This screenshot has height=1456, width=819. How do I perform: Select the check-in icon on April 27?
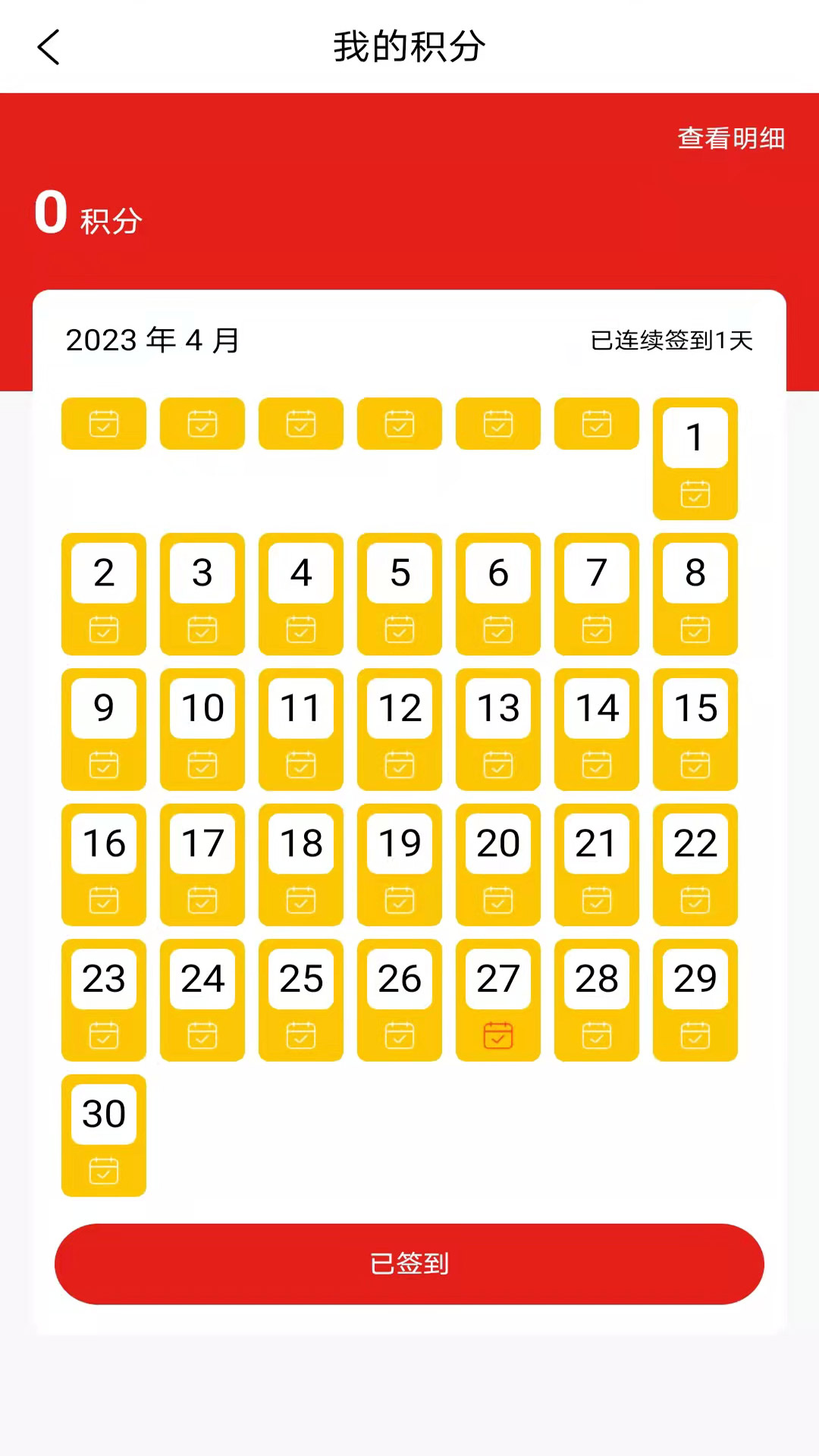coord(497,1036)
